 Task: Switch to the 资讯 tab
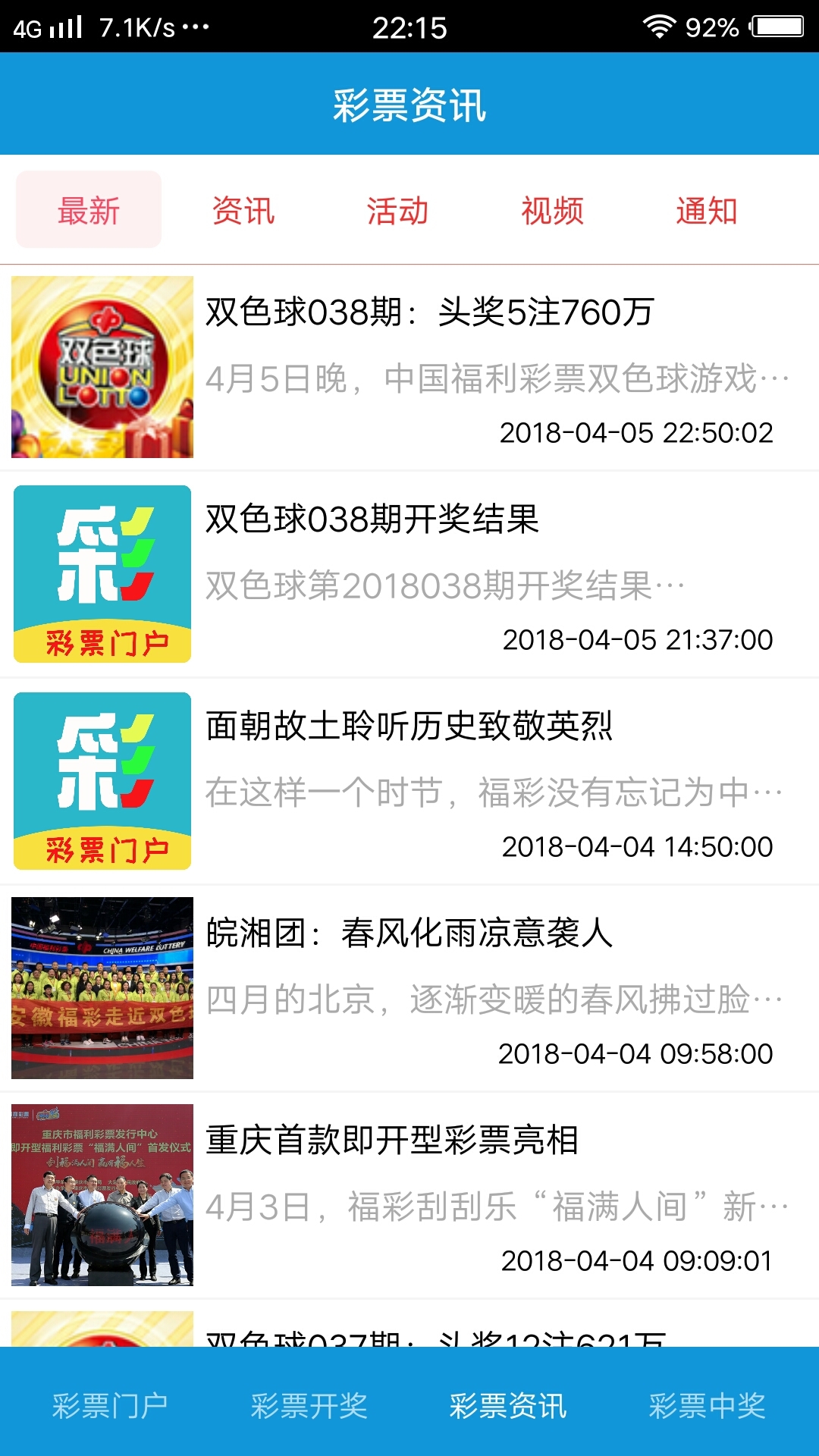pos(243,210)
